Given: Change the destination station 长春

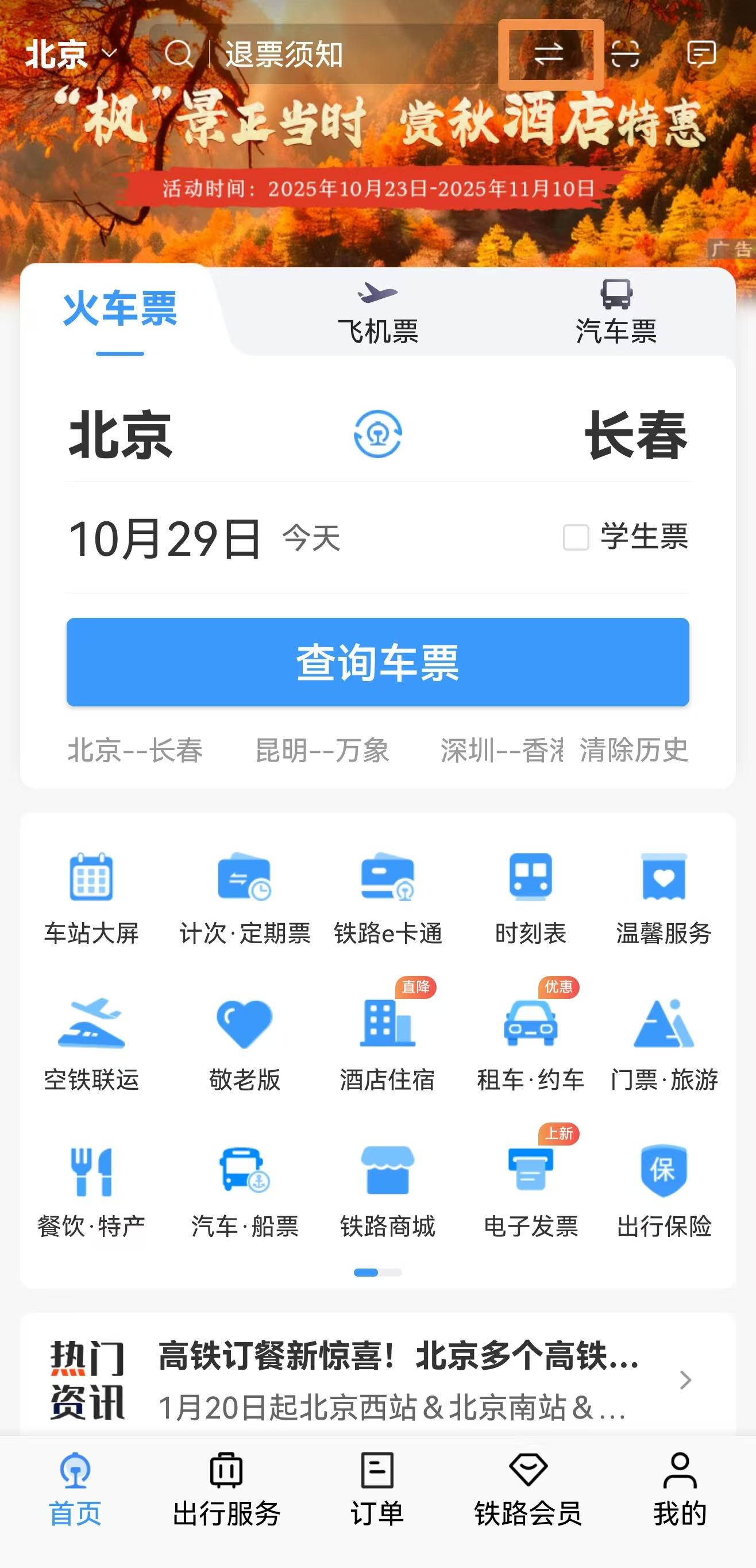Looking at the screenshot, I should tap(635, 435).
